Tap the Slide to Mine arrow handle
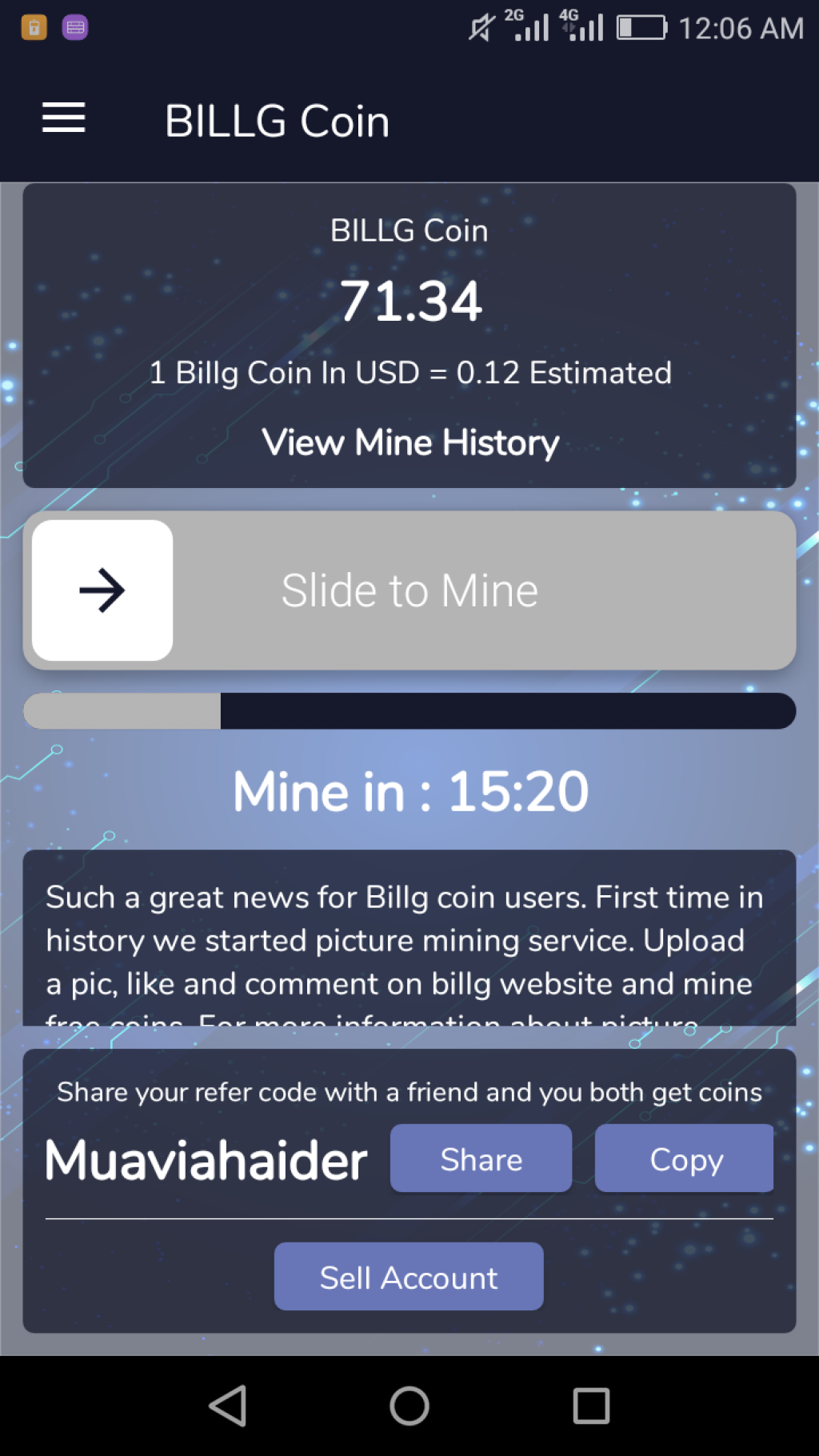 102,590
